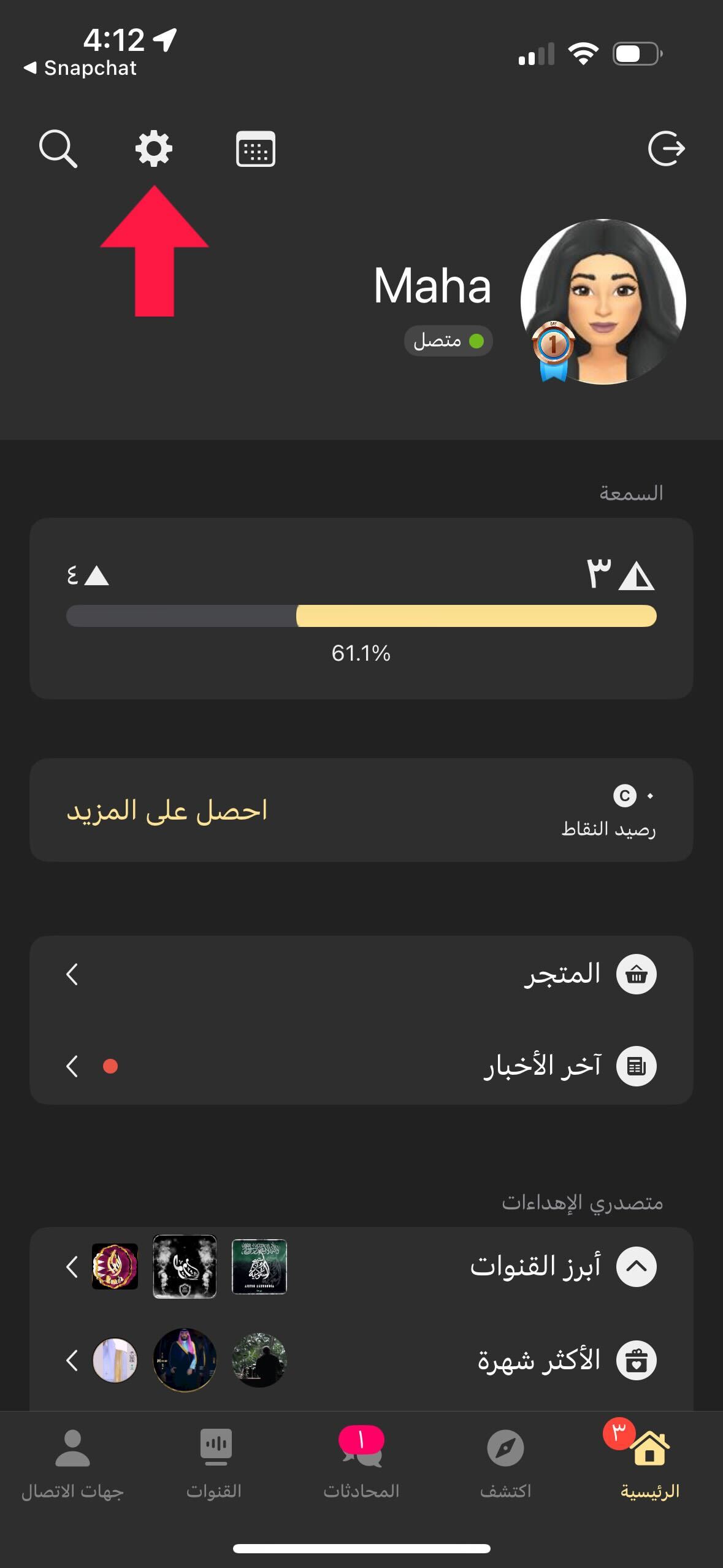Tap the logout arrow icon
This screenshot has height=1568, width=723.
coord(667,149)
